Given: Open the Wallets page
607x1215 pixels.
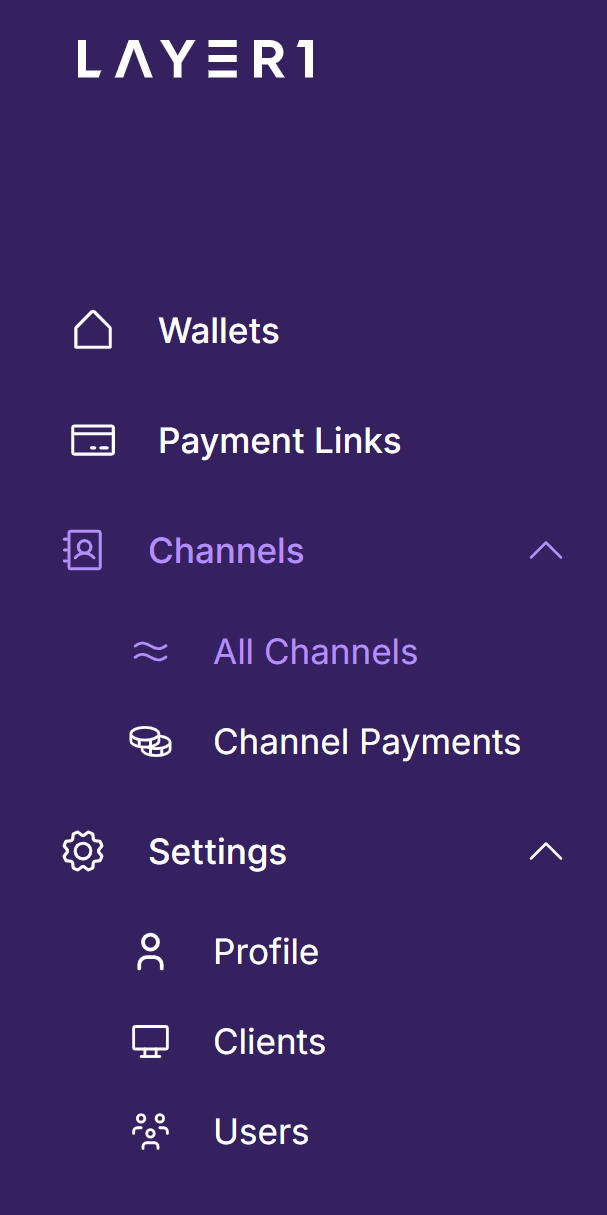Looking at the screenshot, I should (x=218, y=331).
